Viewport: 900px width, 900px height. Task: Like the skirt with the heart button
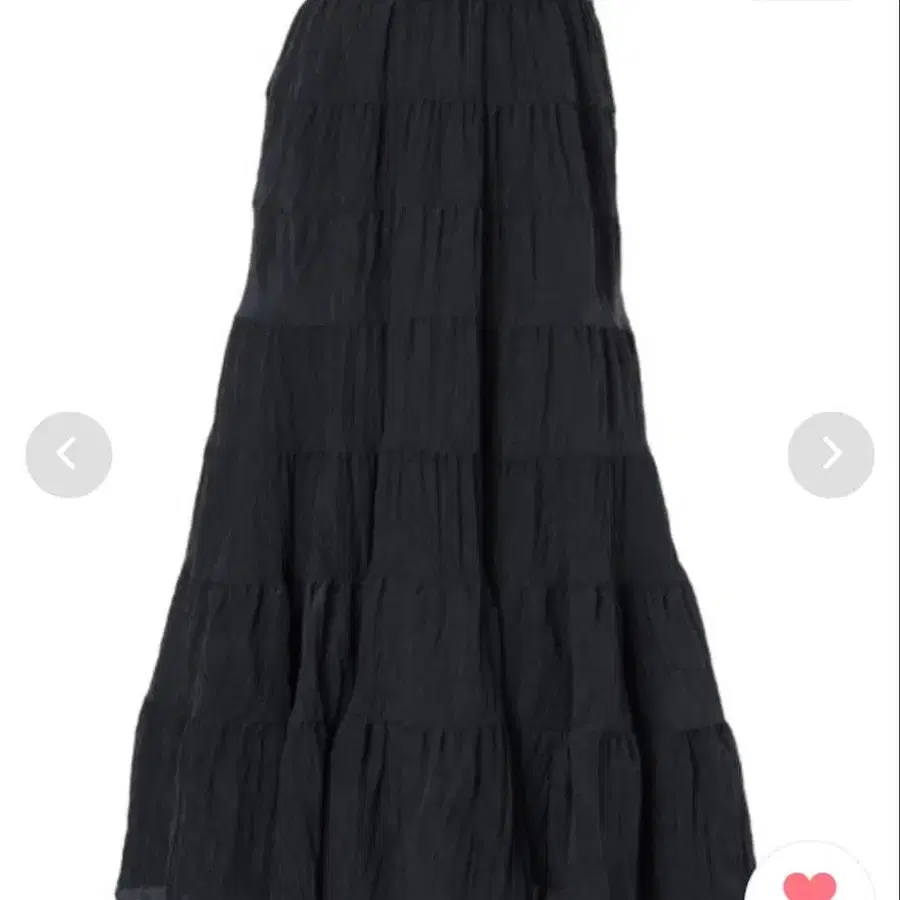[x=810, y=884]
